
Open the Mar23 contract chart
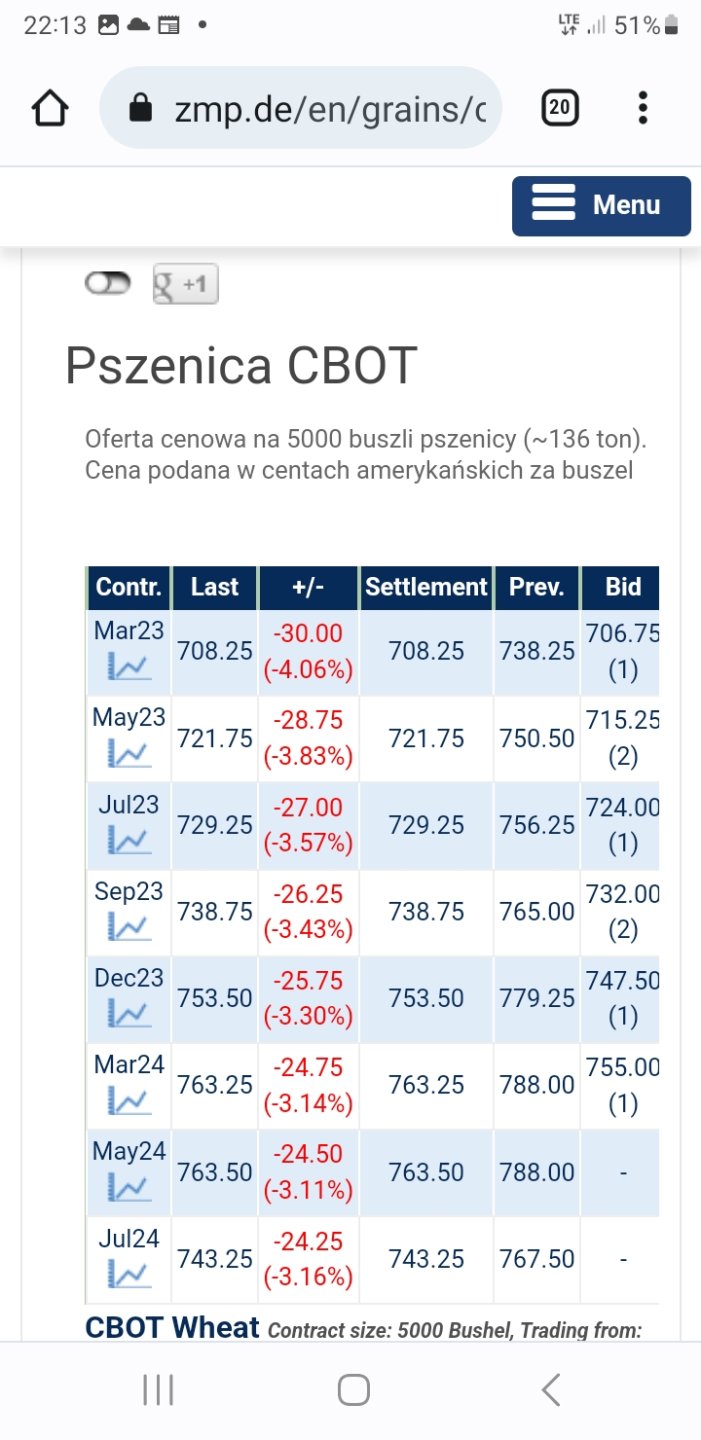(129, 666)
